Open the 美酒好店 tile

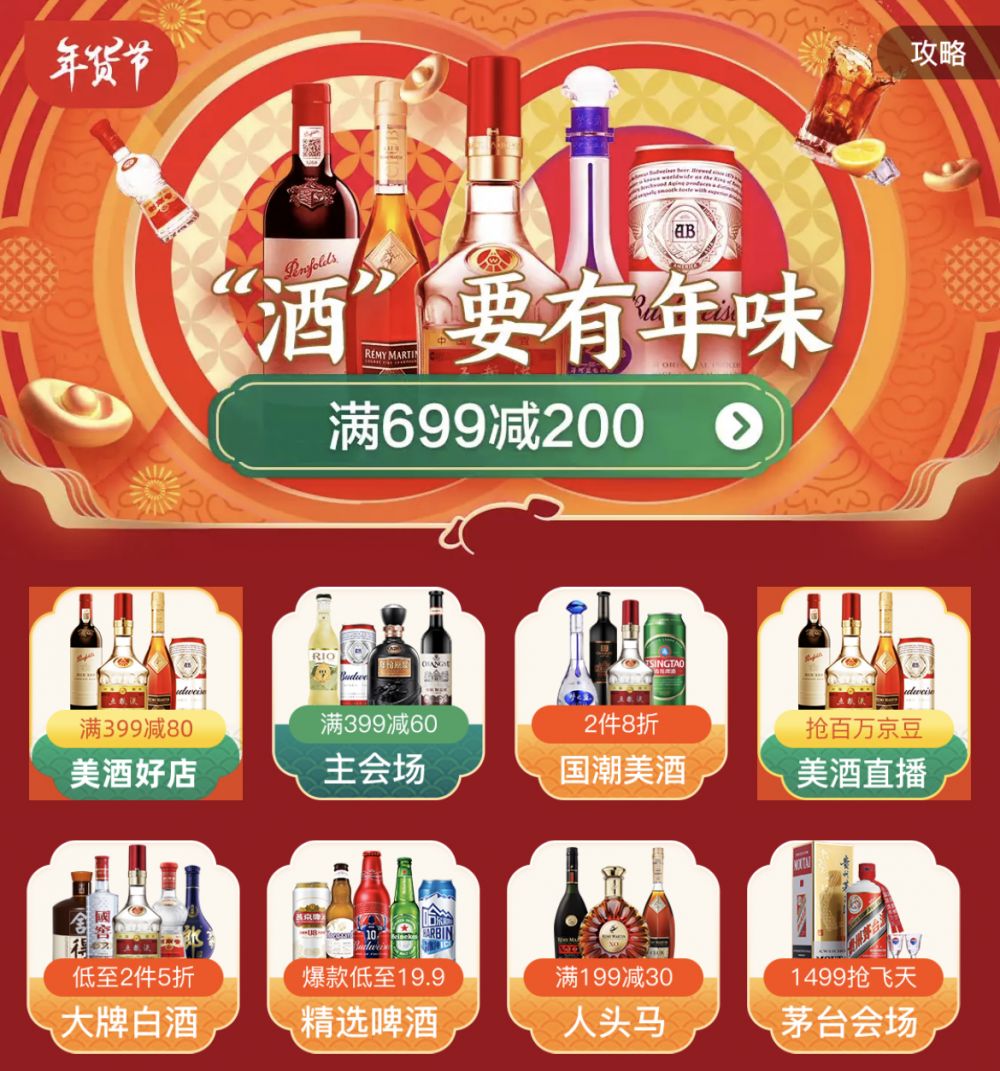[x=136, y=693]
